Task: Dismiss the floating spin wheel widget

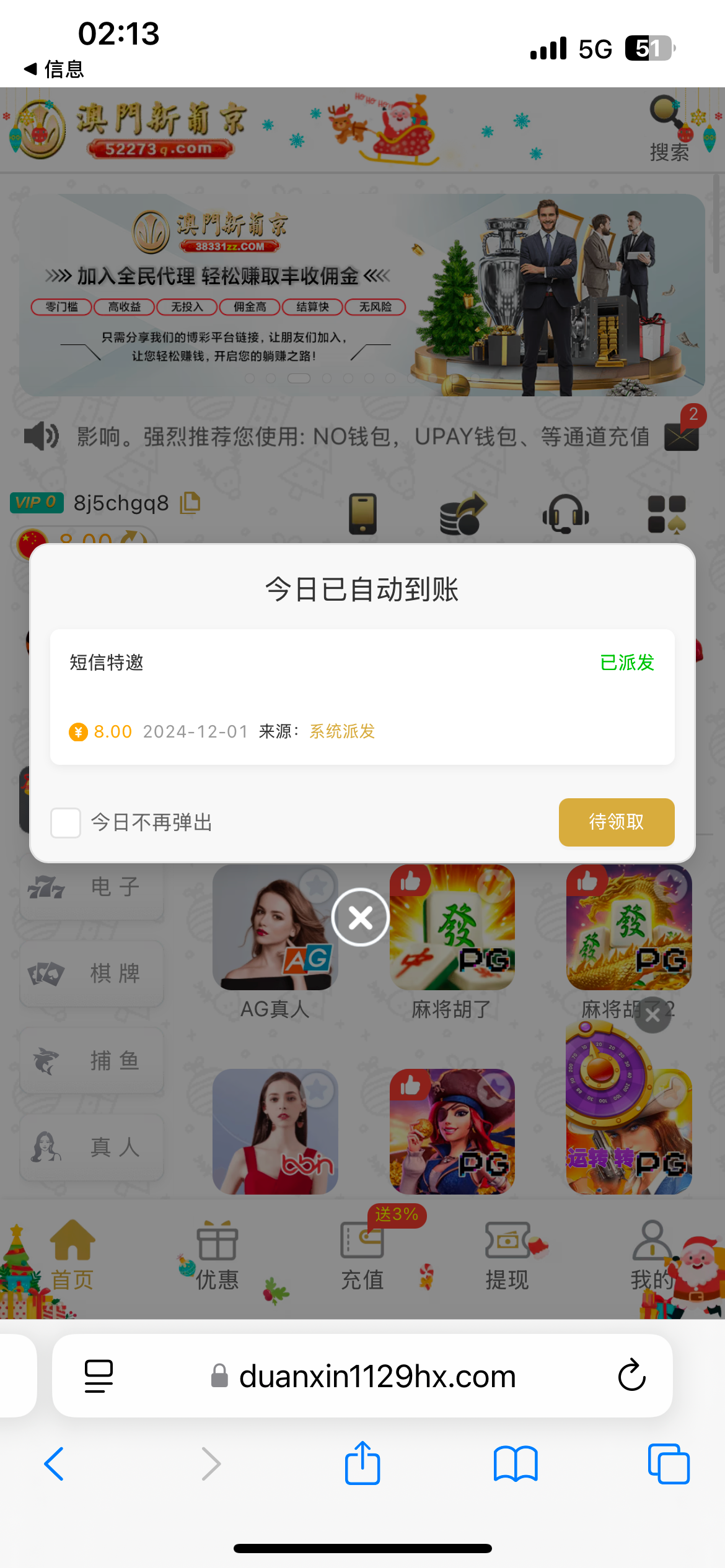Action: pyautogui.click(x=652, y=1015)
